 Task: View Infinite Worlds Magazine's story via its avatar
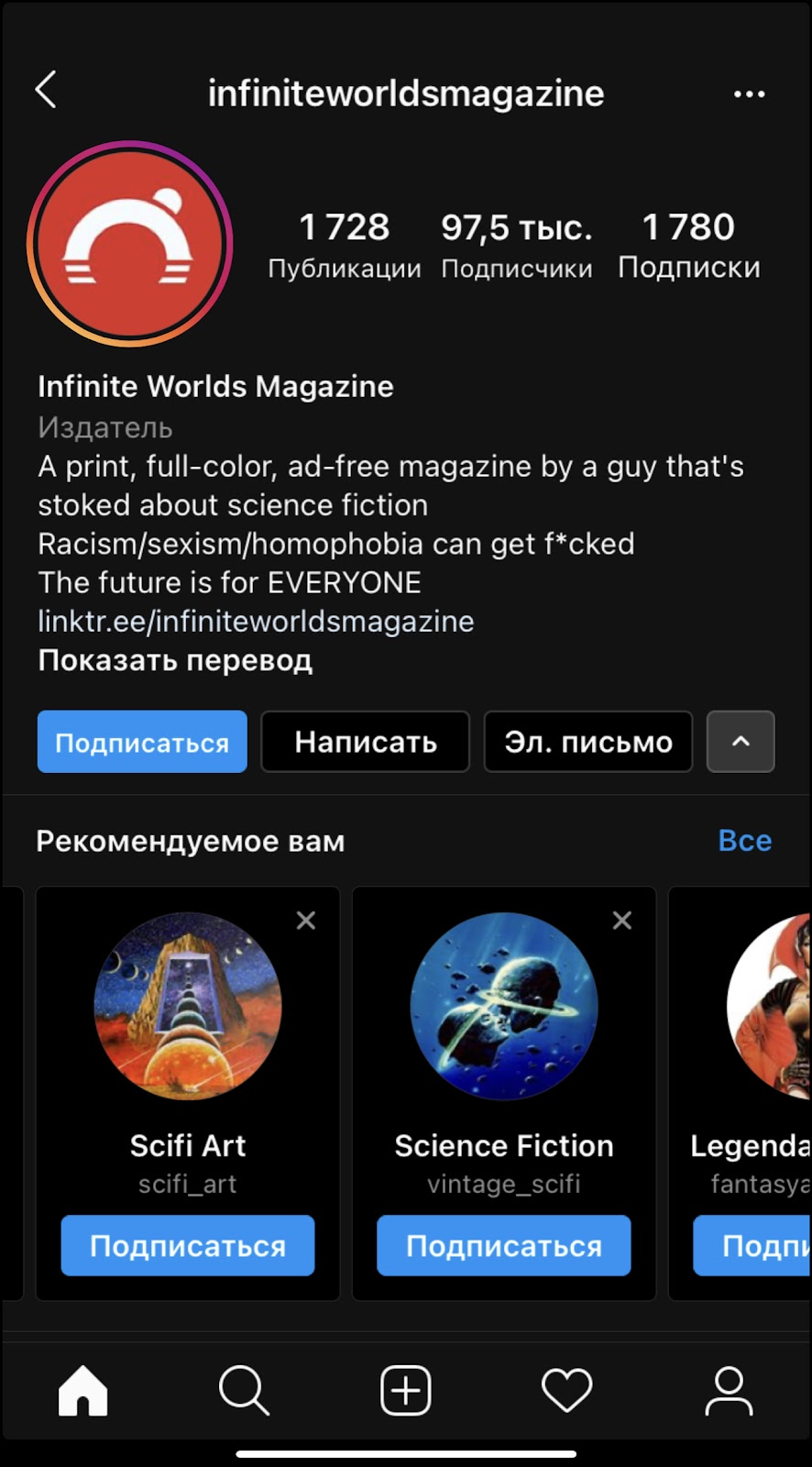click(130, 244)
